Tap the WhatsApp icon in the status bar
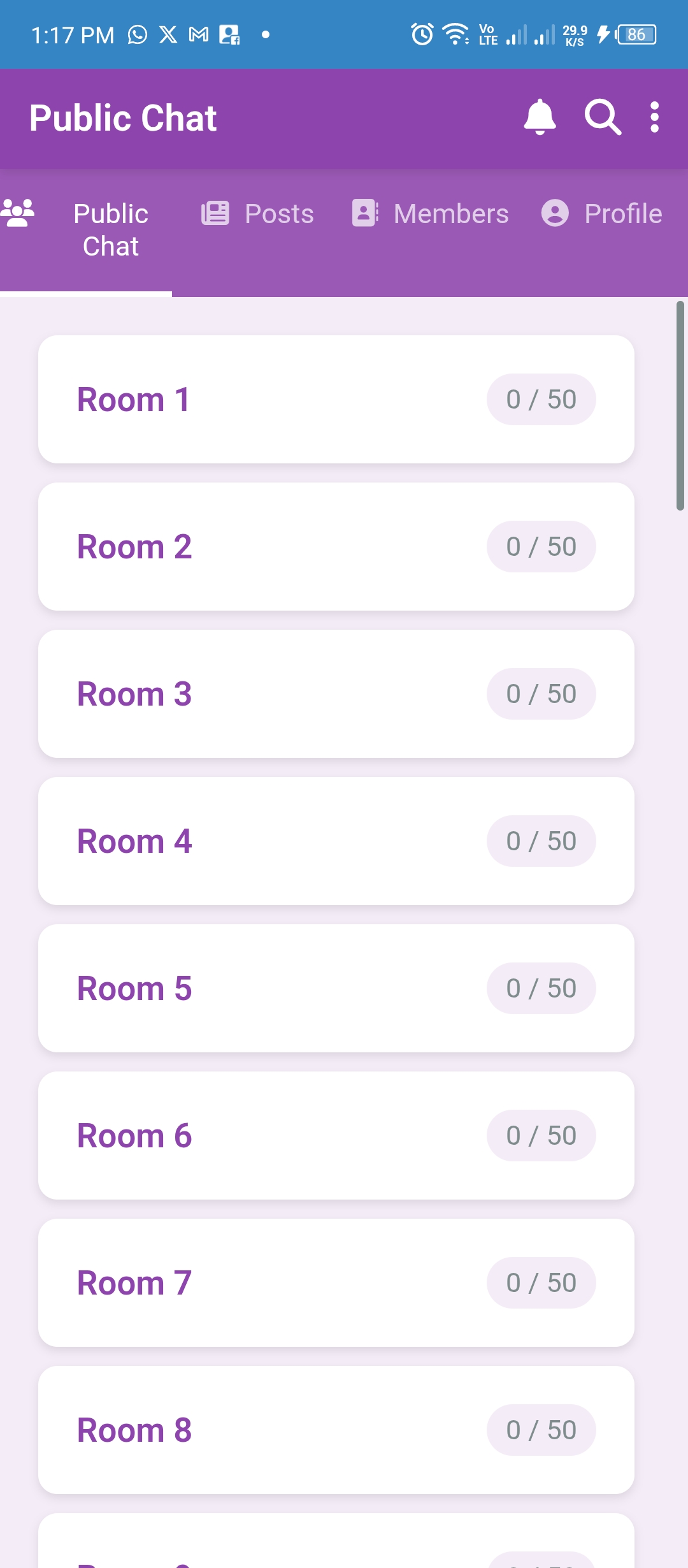Viewport: 688px width, 1568px height. [x=136, y=35]
